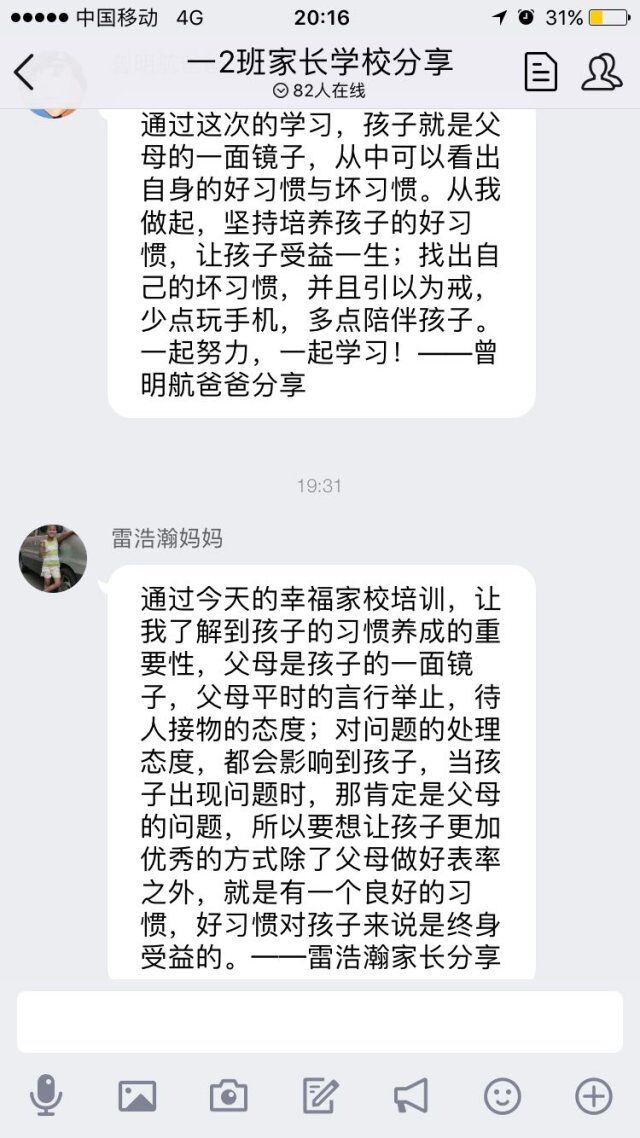Tap 雷浩瀚妈妈's profile avatar
Viewport: 640px width, 1138px height.
pyautogui.click(x=53, y=558)
